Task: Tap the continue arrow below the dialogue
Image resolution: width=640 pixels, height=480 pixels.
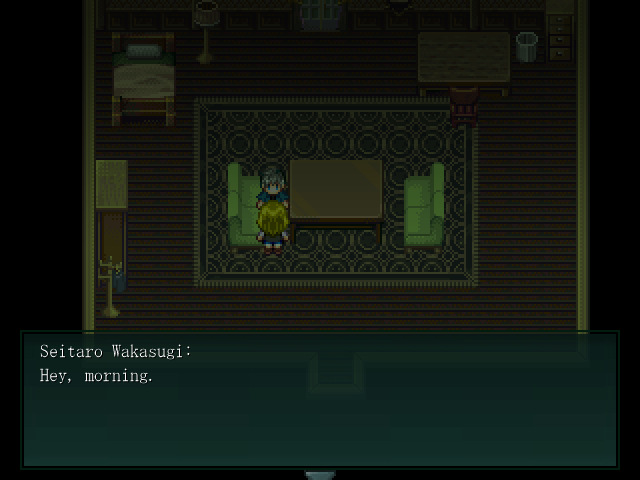Action: tap(320, 474)
